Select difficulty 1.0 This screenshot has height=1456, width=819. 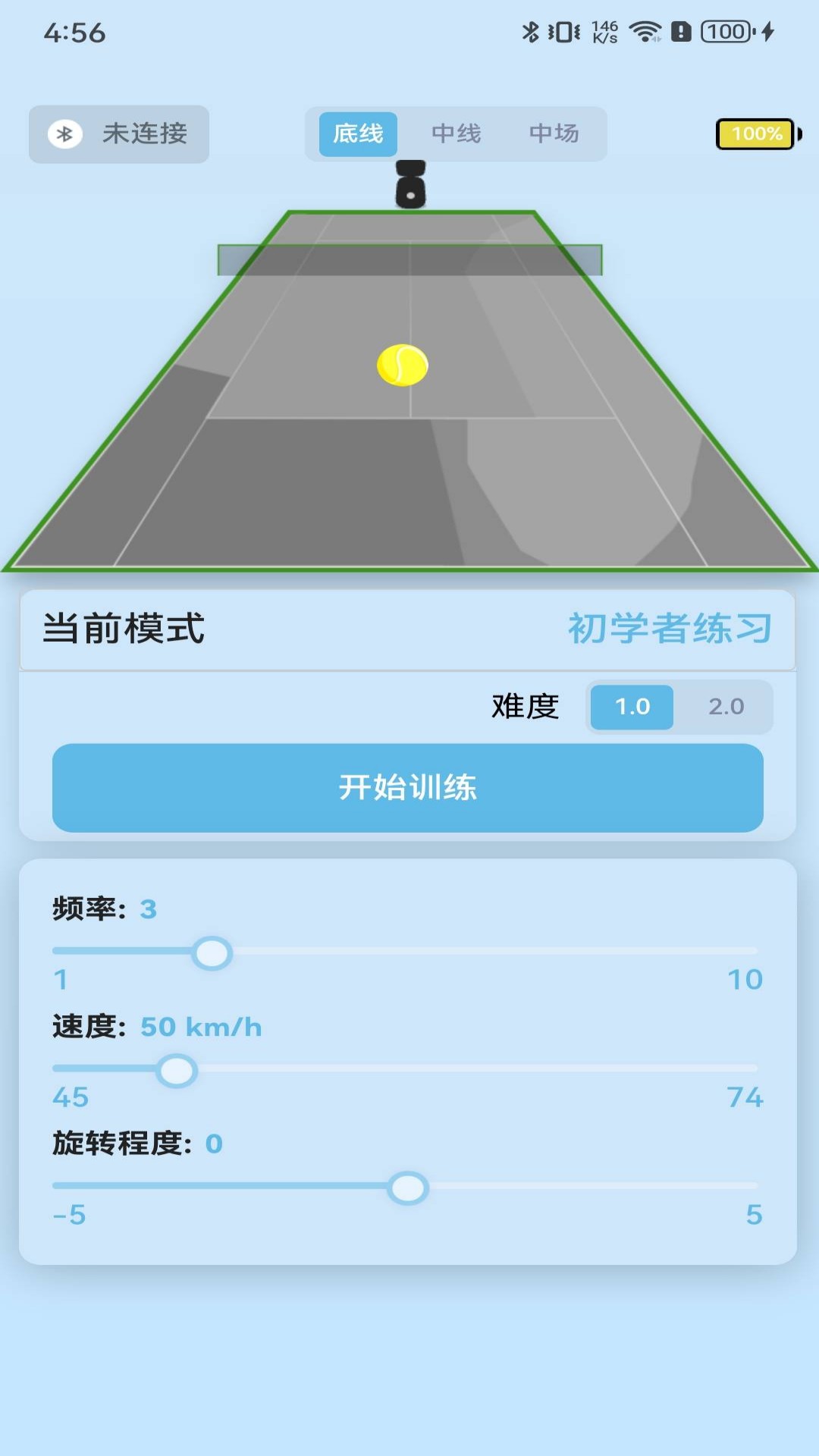(631, 706)
